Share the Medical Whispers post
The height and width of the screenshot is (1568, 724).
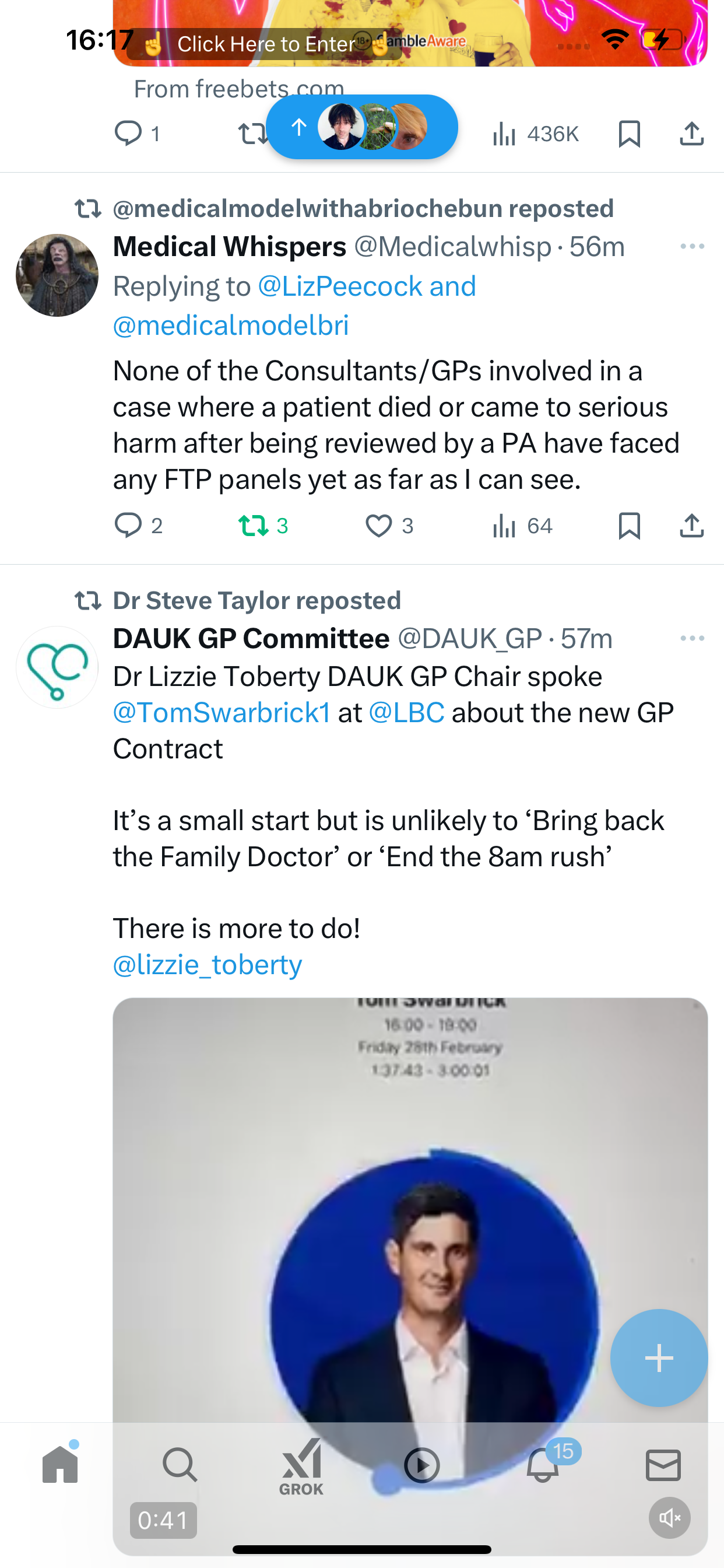point(692,526)
